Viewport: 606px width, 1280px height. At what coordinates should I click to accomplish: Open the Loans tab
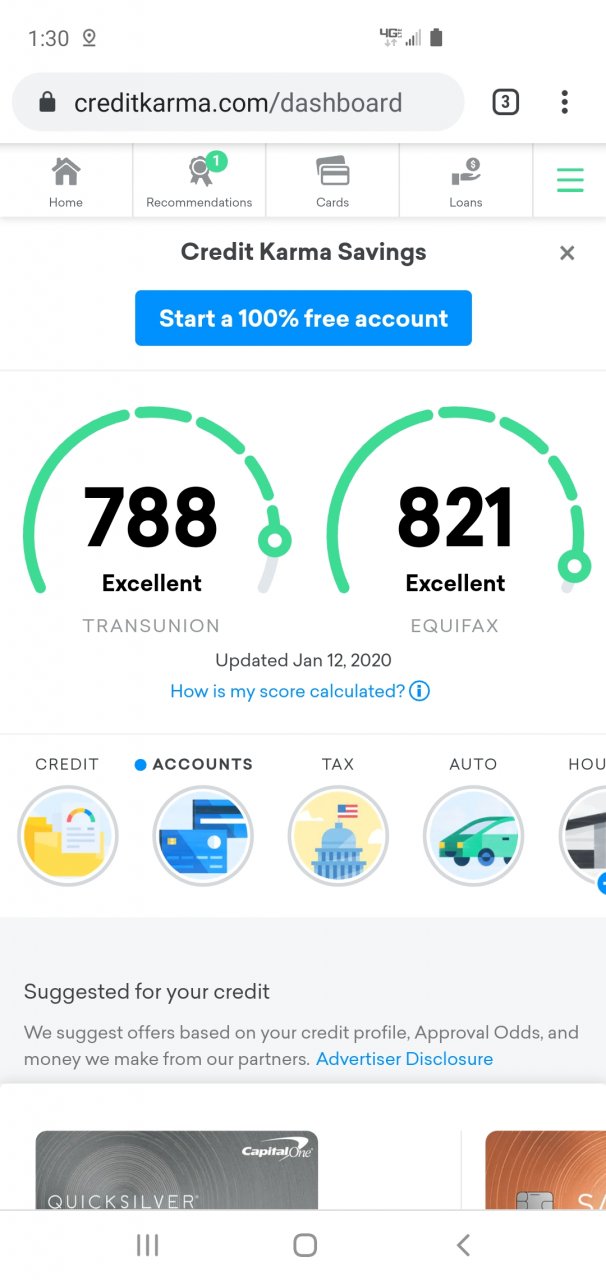(465, 181)
